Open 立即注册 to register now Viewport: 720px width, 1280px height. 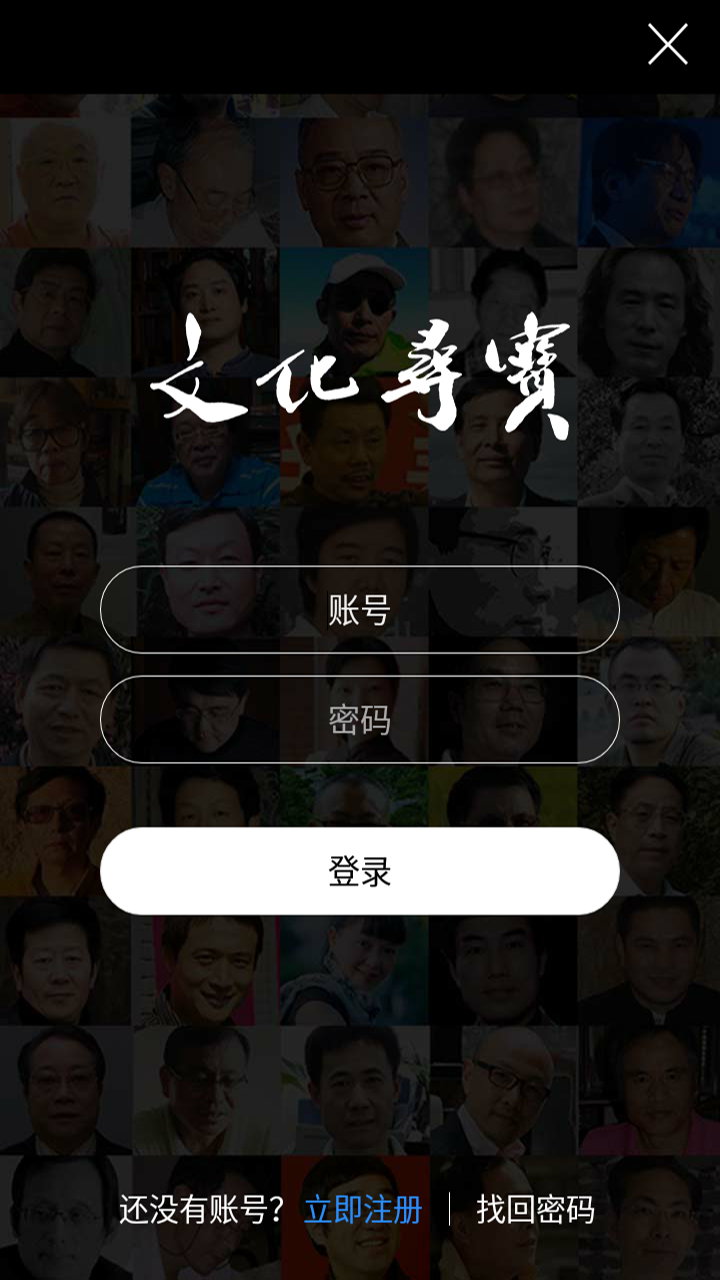363,1210
